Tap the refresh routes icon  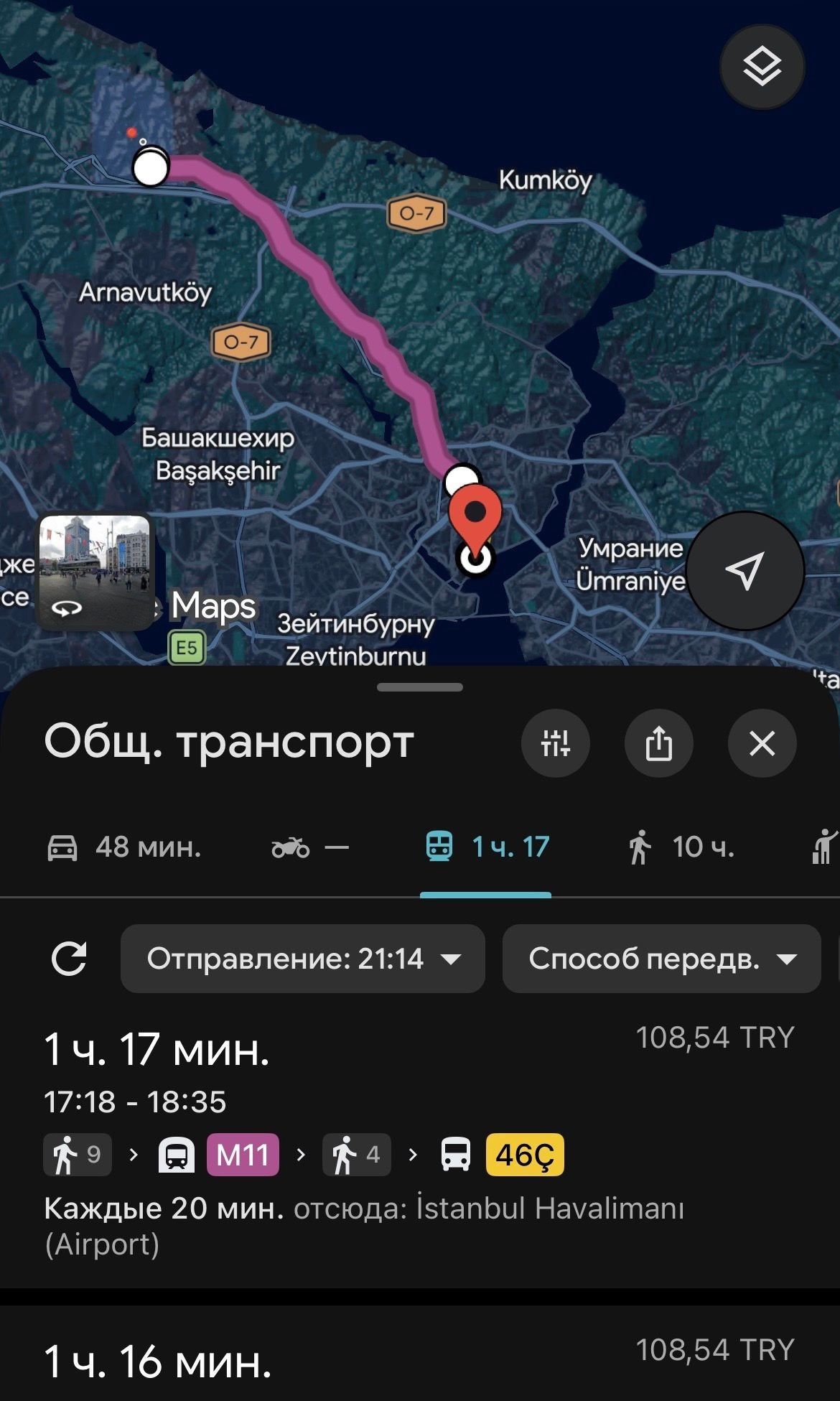(70, 959)
